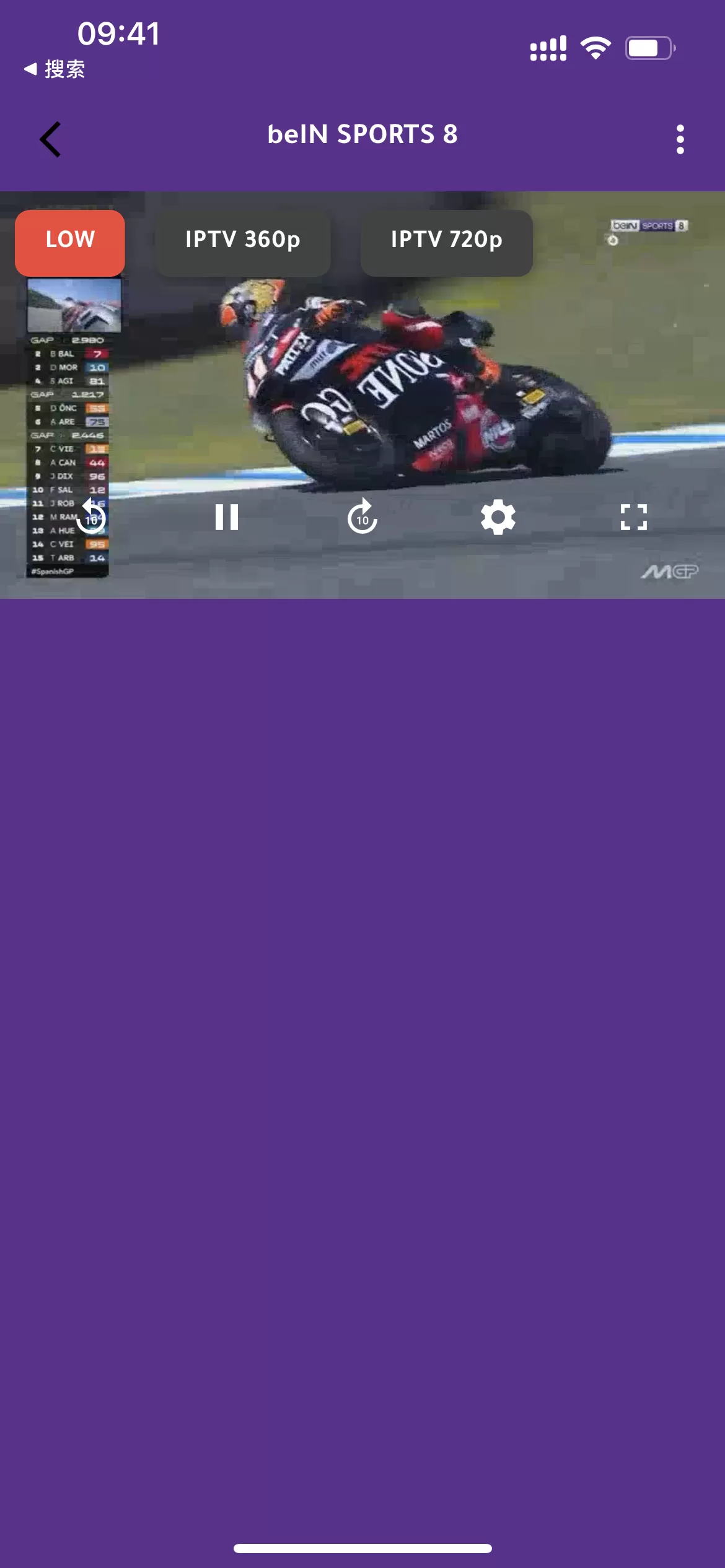Go back from beIN SPORTS 8

click(51, 139)
